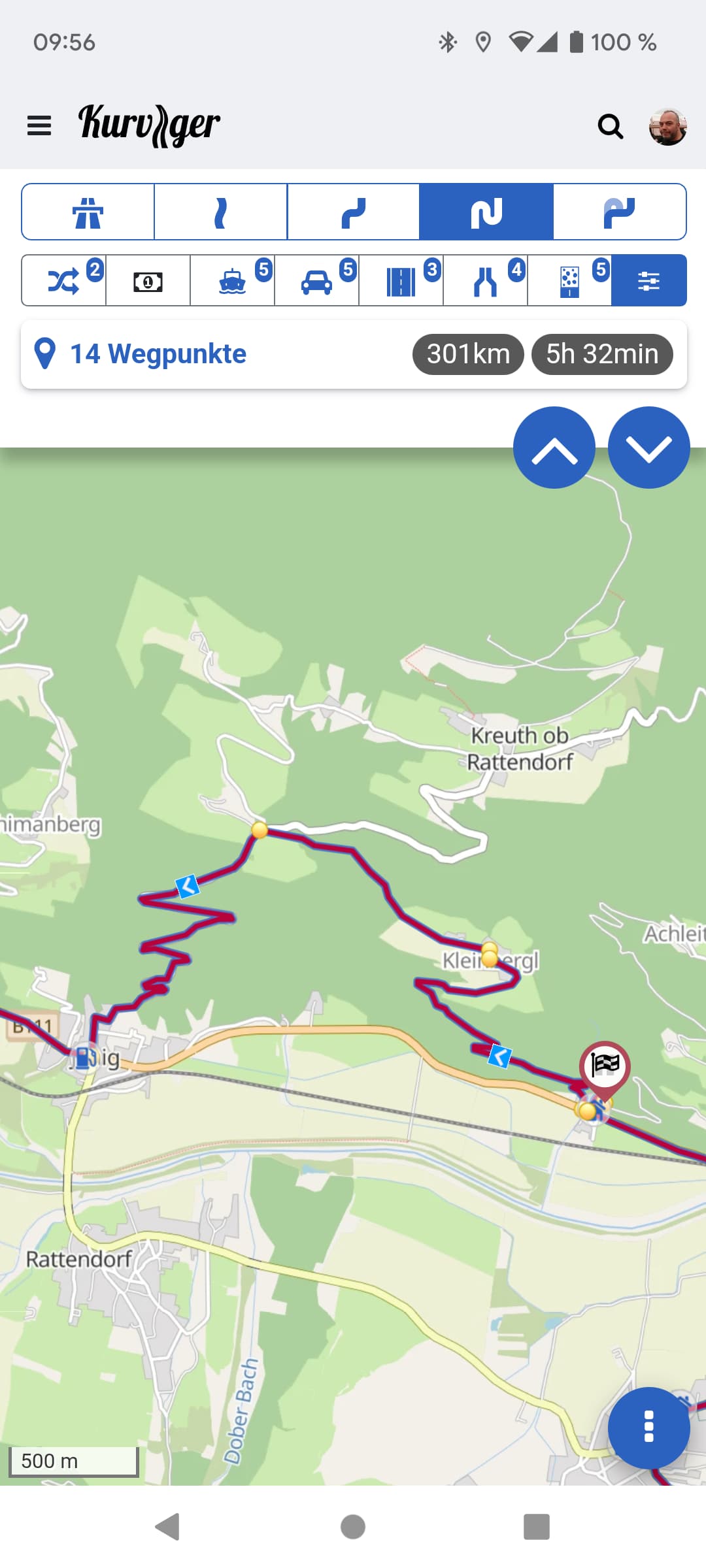Toggle the car option in avoidances

tap(316, 281)
